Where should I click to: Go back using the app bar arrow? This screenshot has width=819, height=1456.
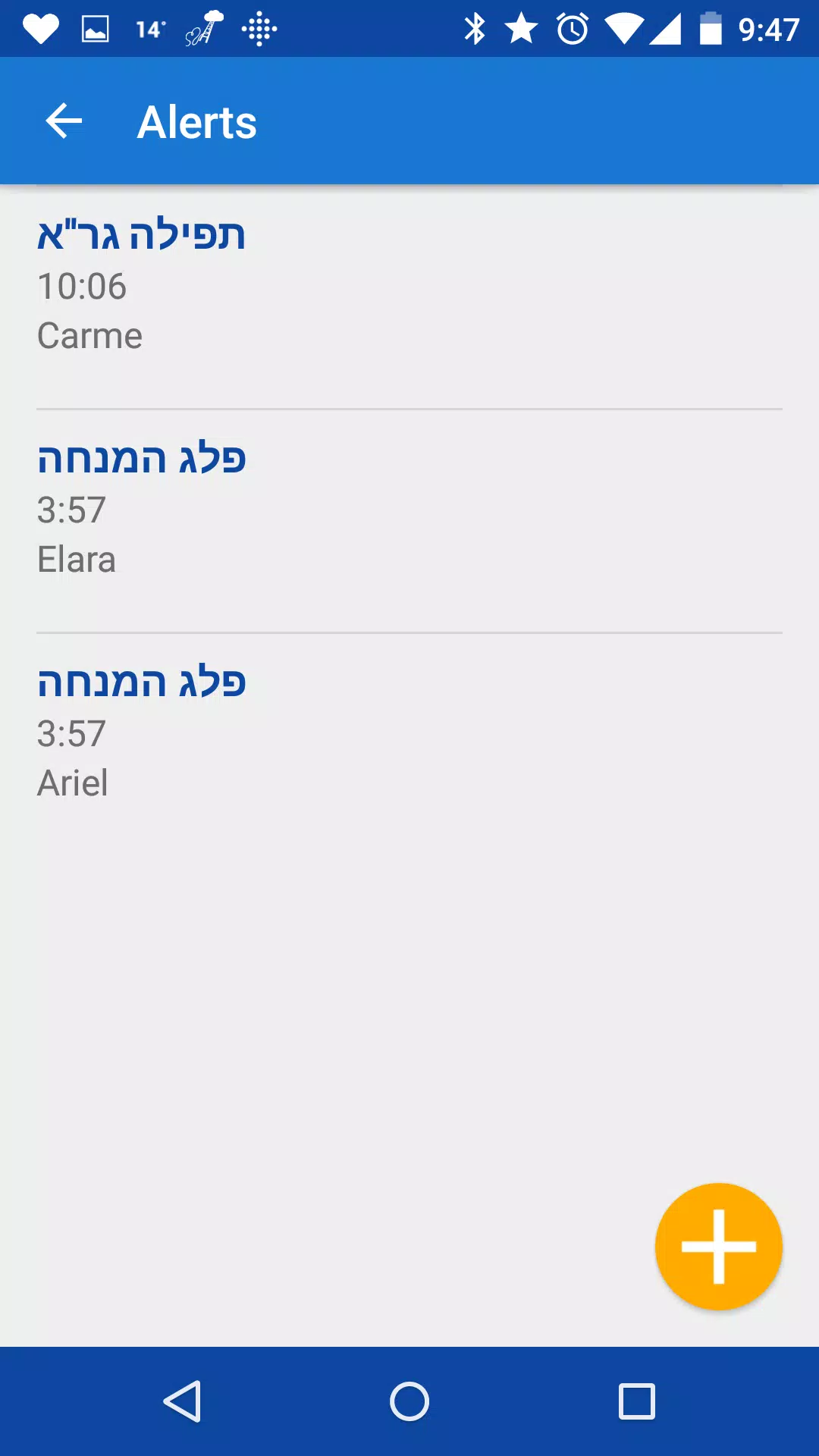pyautogui.click(x=64, y=121)
